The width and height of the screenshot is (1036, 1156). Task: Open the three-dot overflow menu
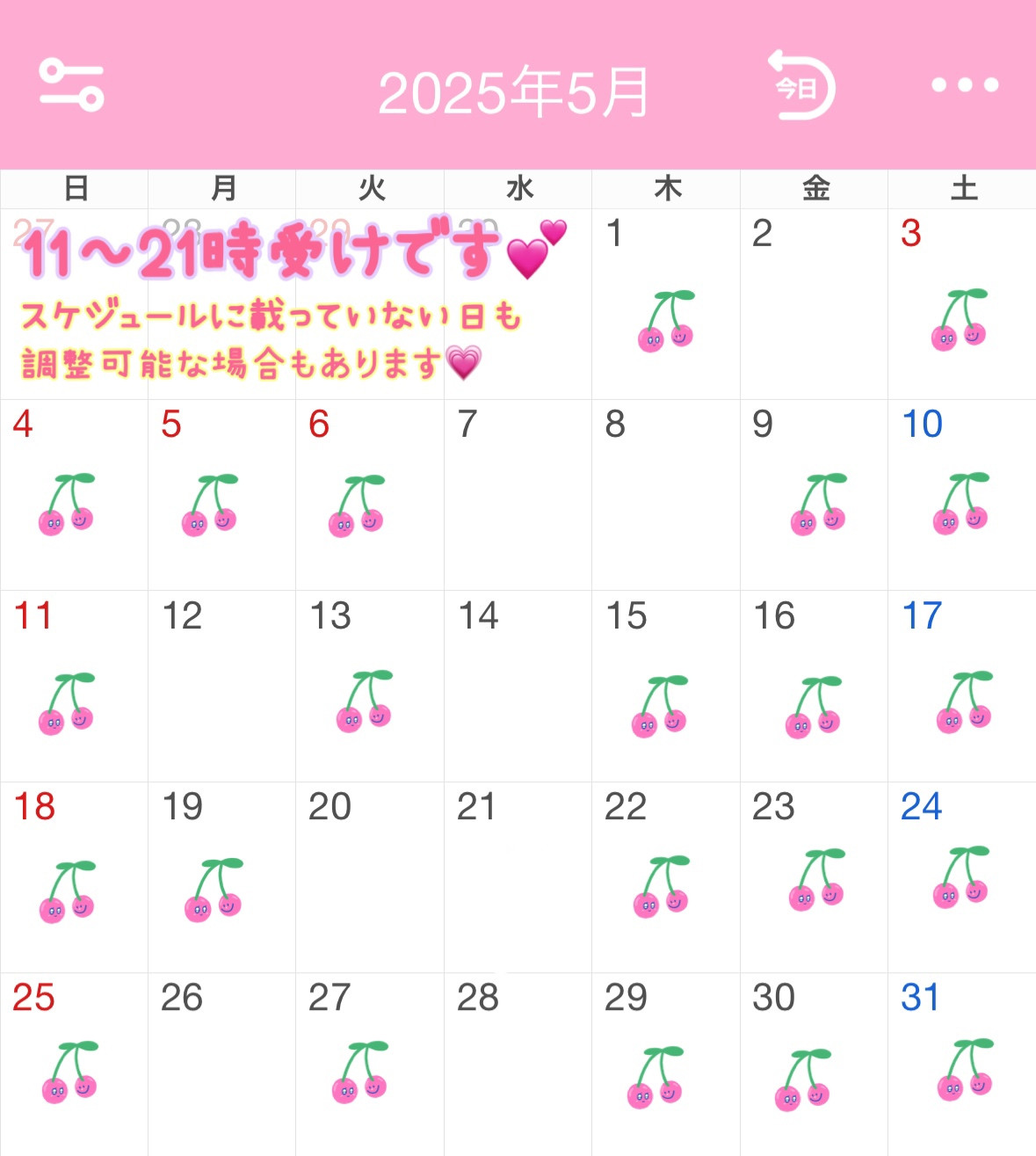[x=964, y=85]
